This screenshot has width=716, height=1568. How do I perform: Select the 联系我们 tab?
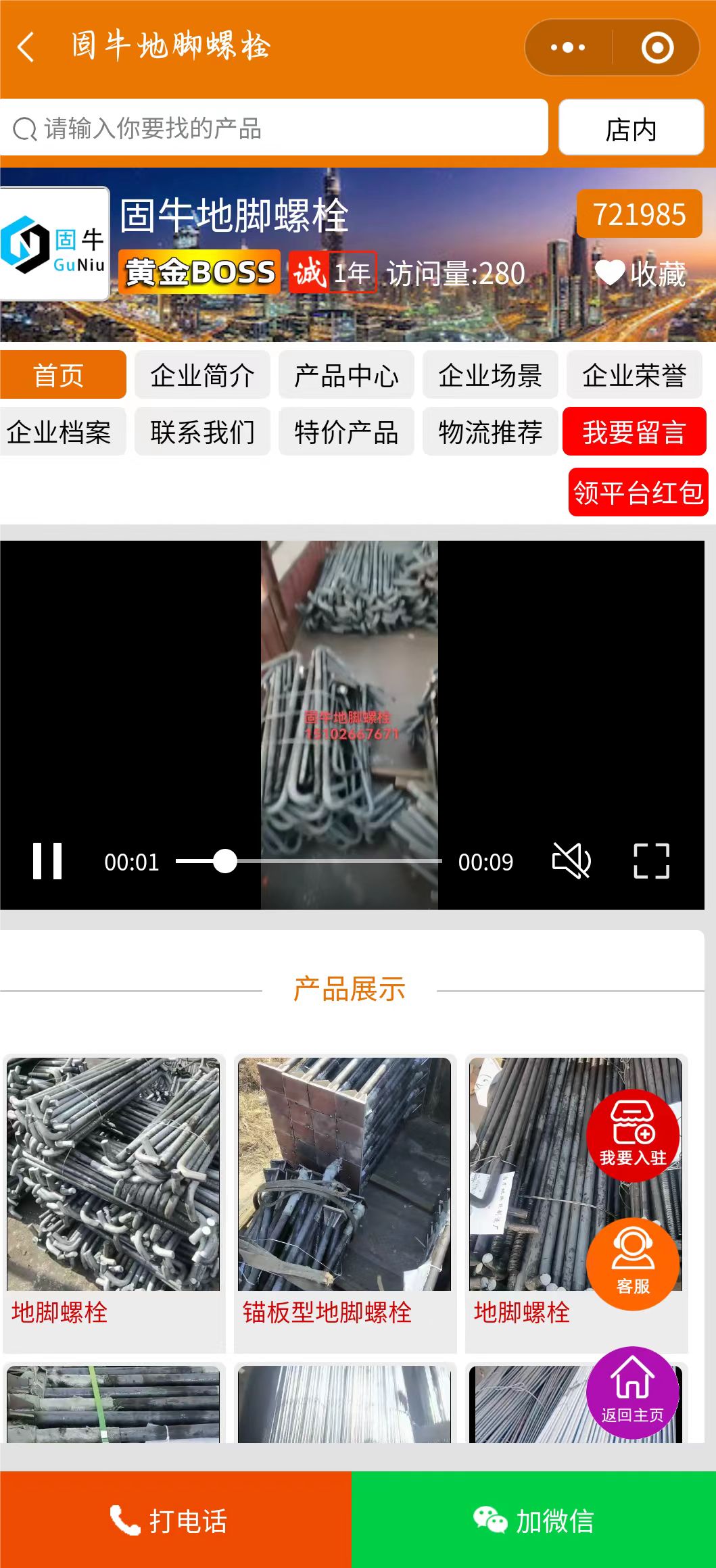pyautogui.click(x=202, y=432)
